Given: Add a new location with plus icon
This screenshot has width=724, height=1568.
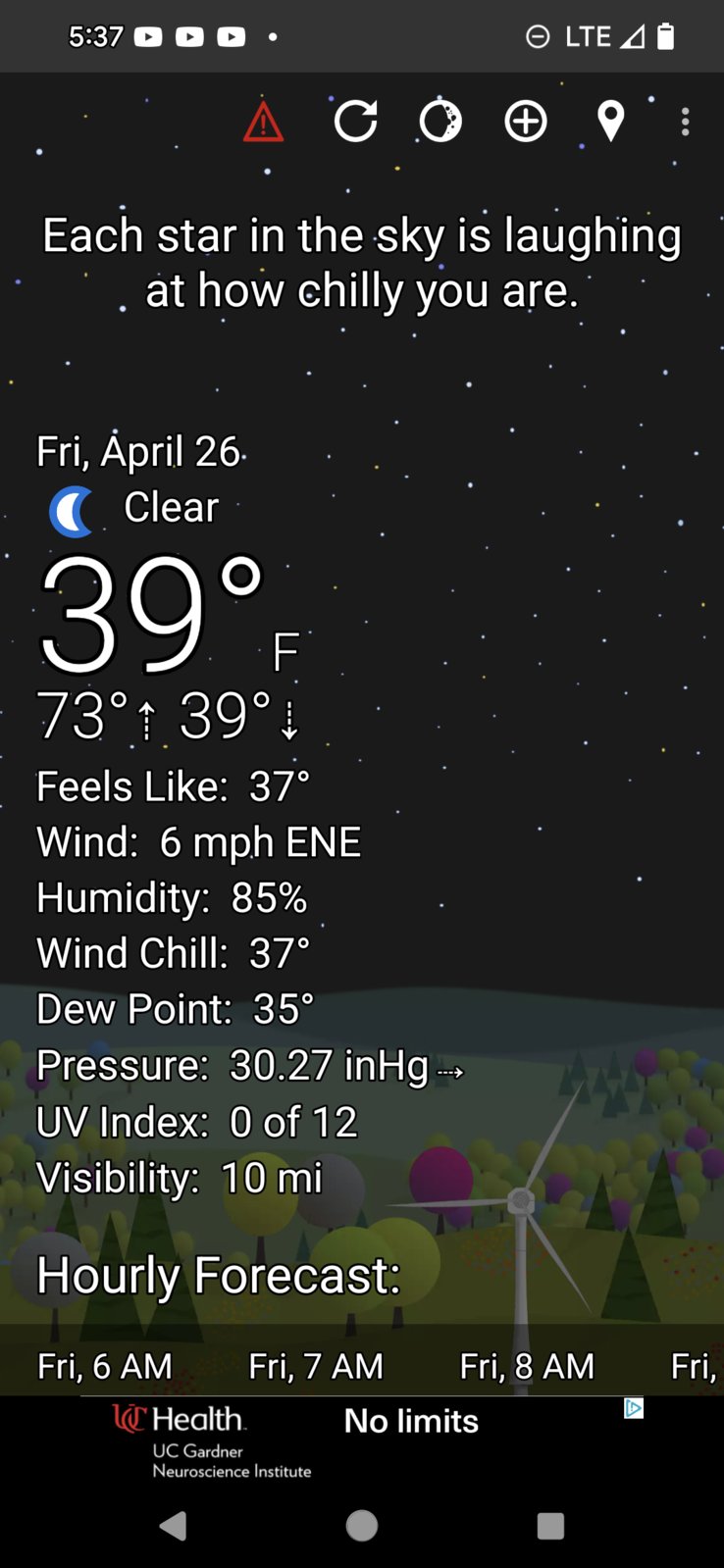Looking at the screenshot, I should pos(526,122).
